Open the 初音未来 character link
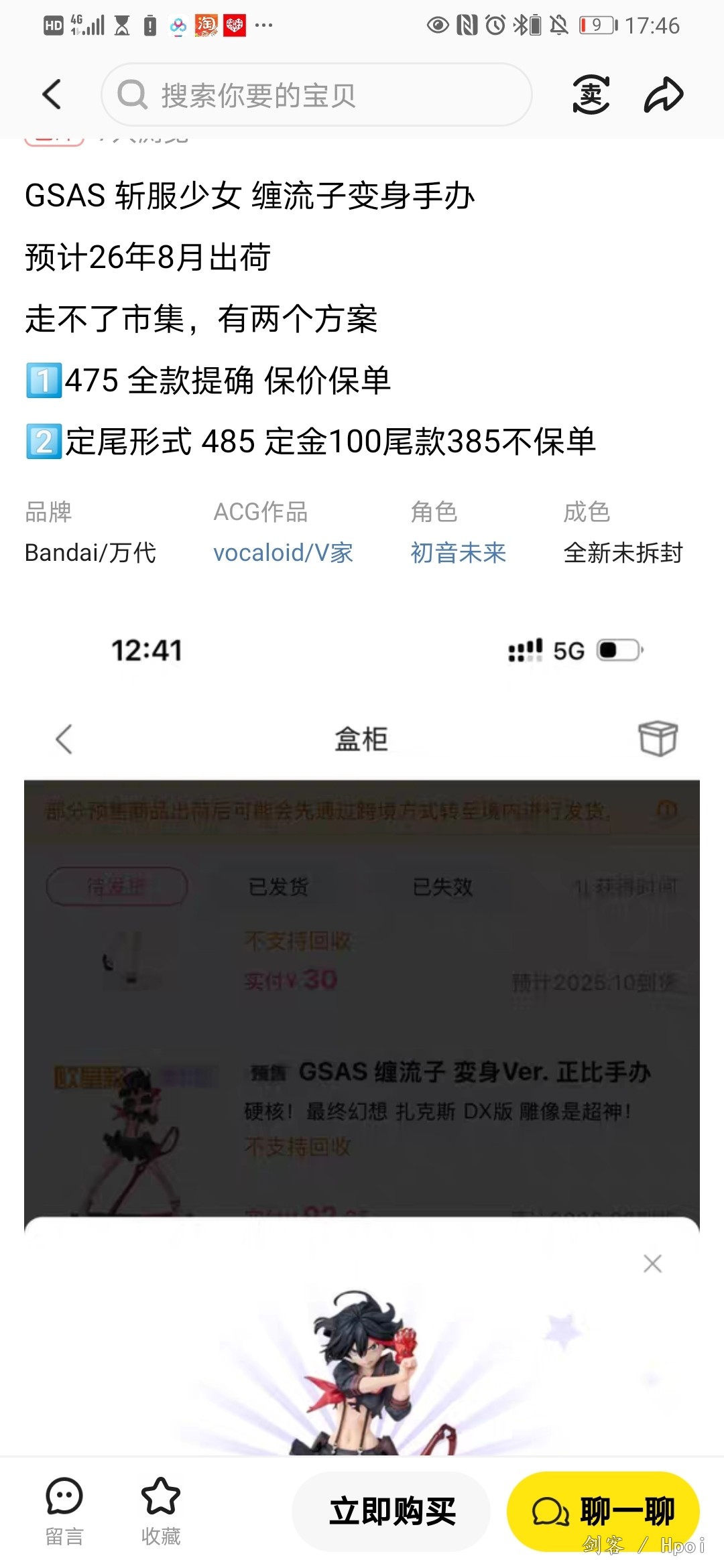The width and height of the screenshot is (724, 1568). coord(458,553)
